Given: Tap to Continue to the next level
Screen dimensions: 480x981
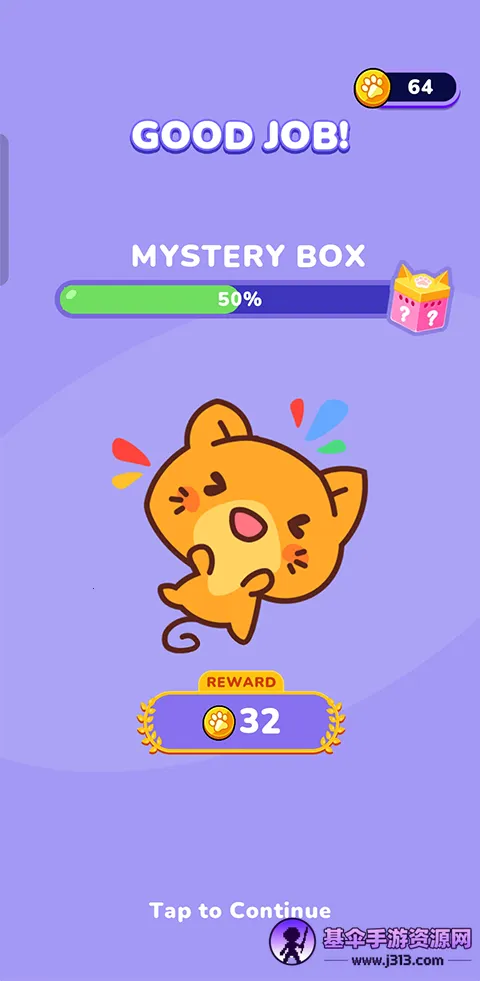Looking at the screenshot, I should [x=240, y=910].
